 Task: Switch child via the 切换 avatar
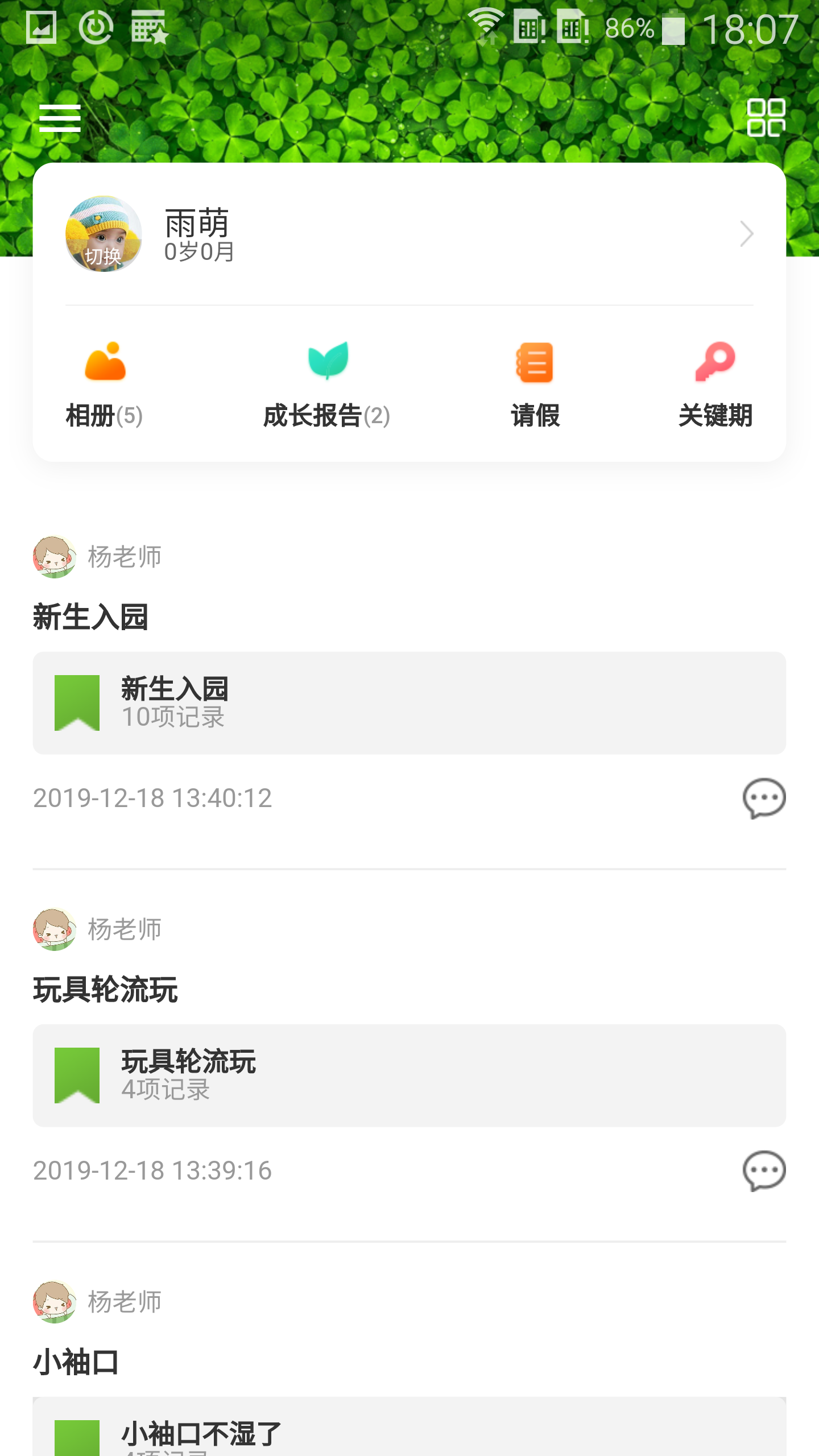tap(104, 234)
